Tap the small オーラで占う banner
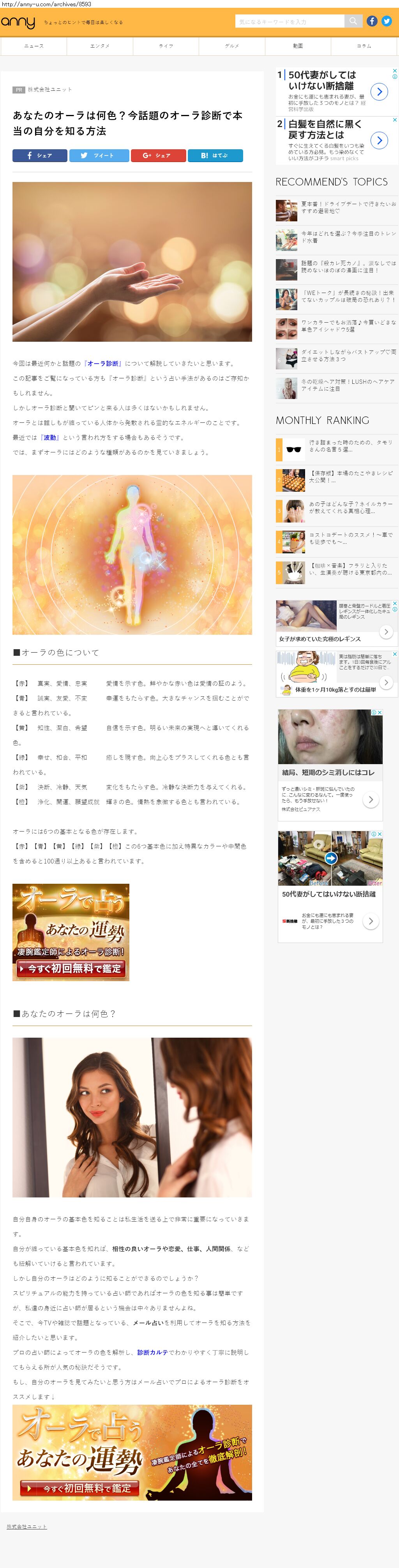Viewport: 399px width, 1568px height. (71, 932)
